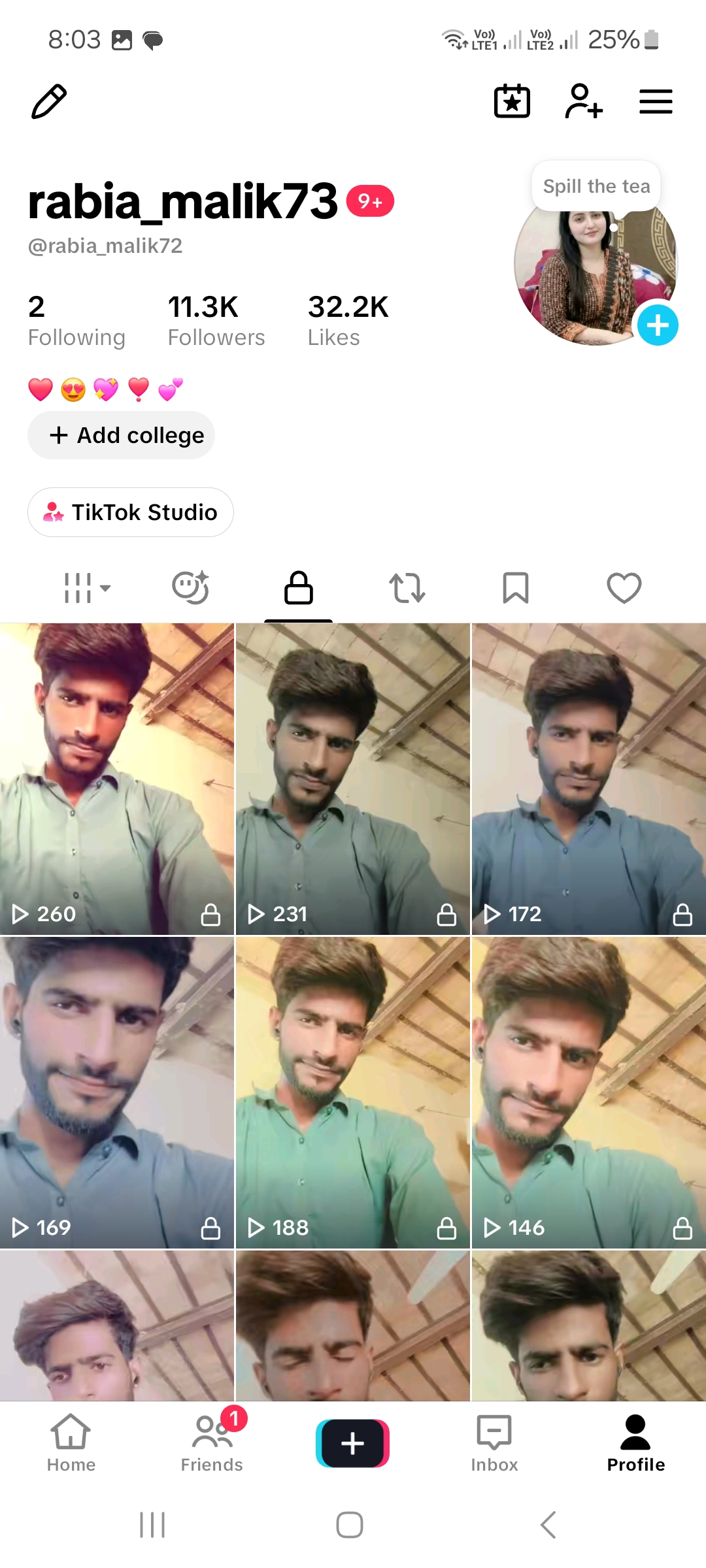
Task: Open the Friends tab
Action: [x=212, y=1443]
